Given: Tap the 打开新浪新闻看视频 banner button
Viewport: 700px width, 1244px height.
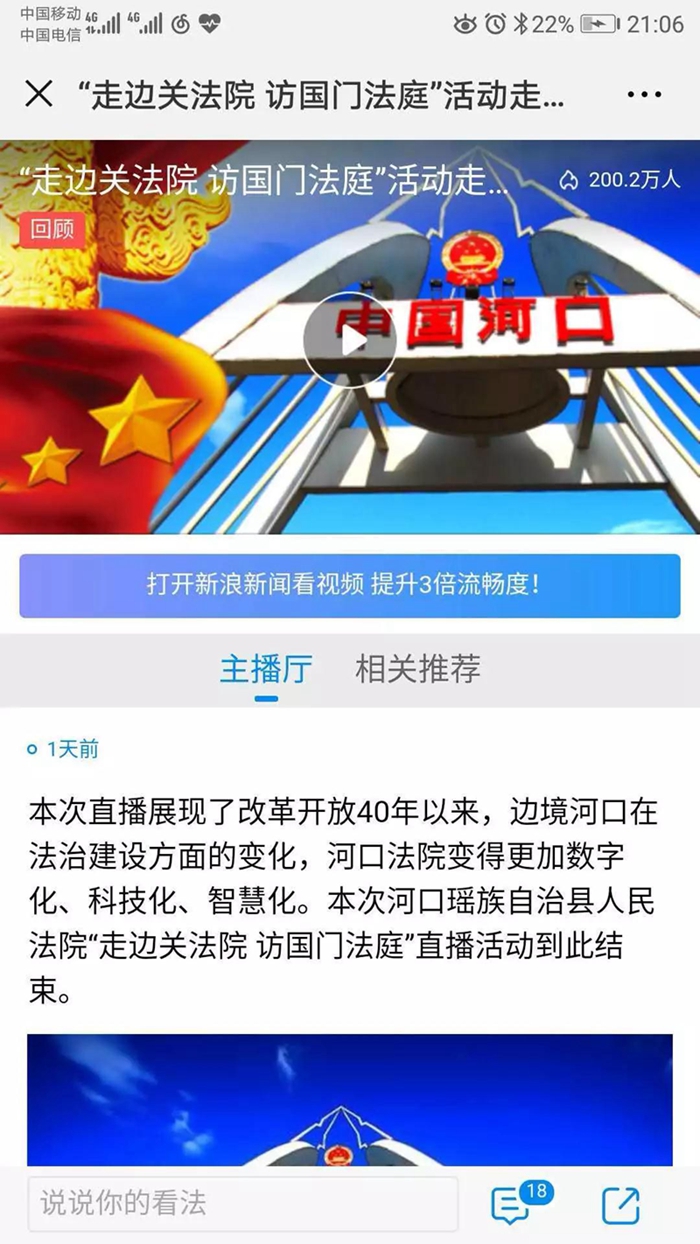Looking at the screenshot, I should pyautogui.click(x=350, y=585).
